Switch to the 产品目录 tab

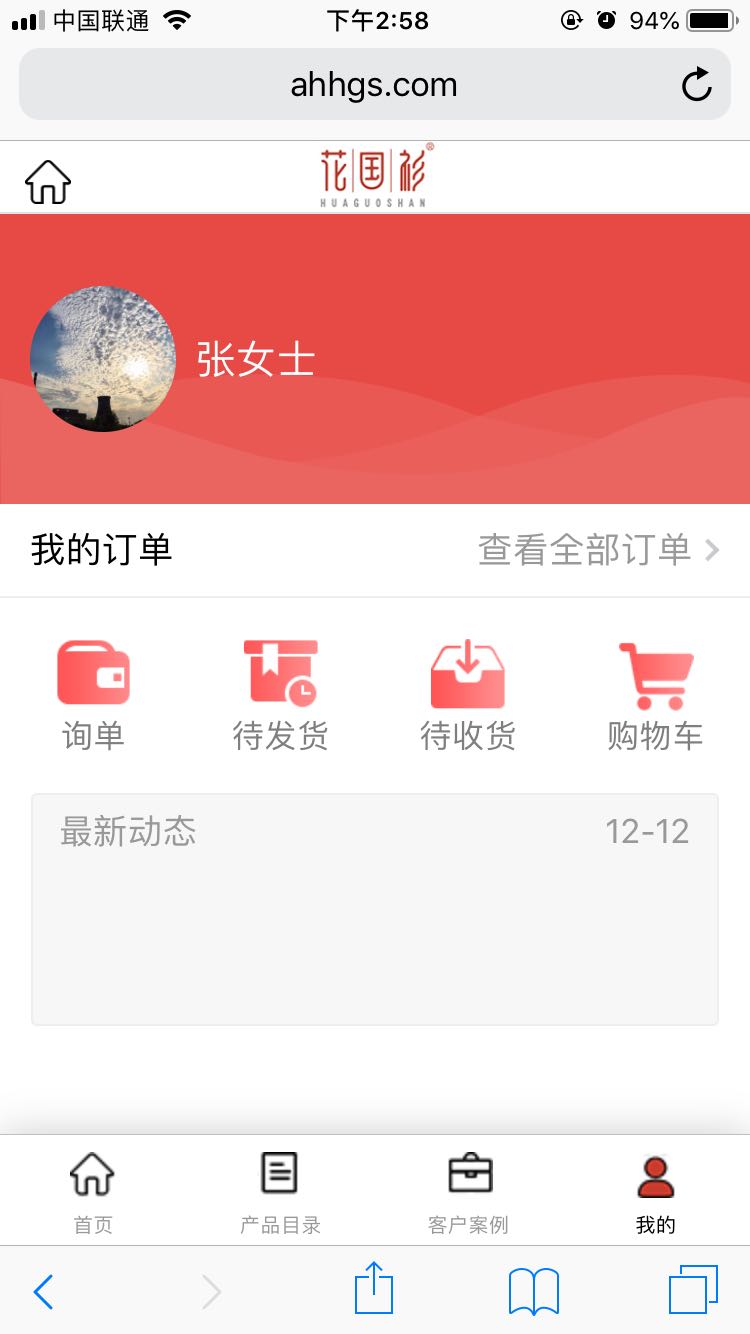[x=280, y=1191]
